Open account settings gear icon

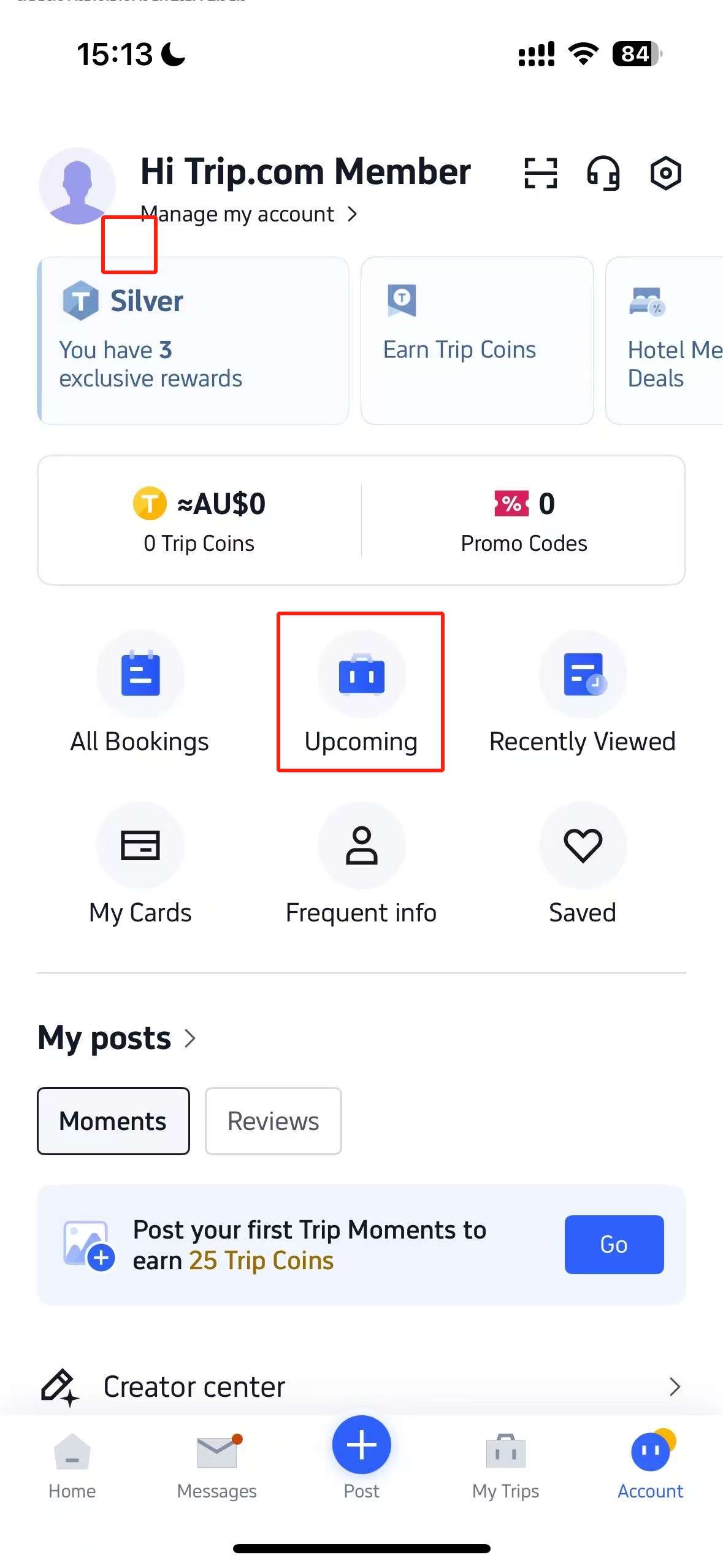(666, 174)
